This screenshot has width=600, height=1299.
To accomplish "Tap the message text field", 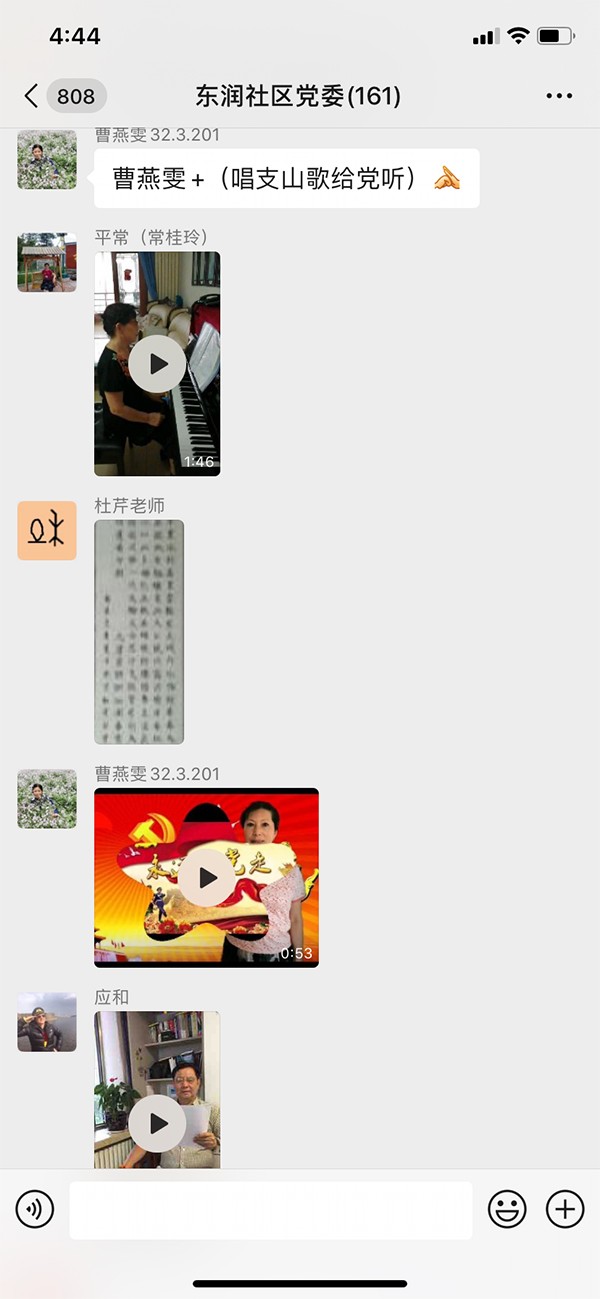I will point(270,1210).
